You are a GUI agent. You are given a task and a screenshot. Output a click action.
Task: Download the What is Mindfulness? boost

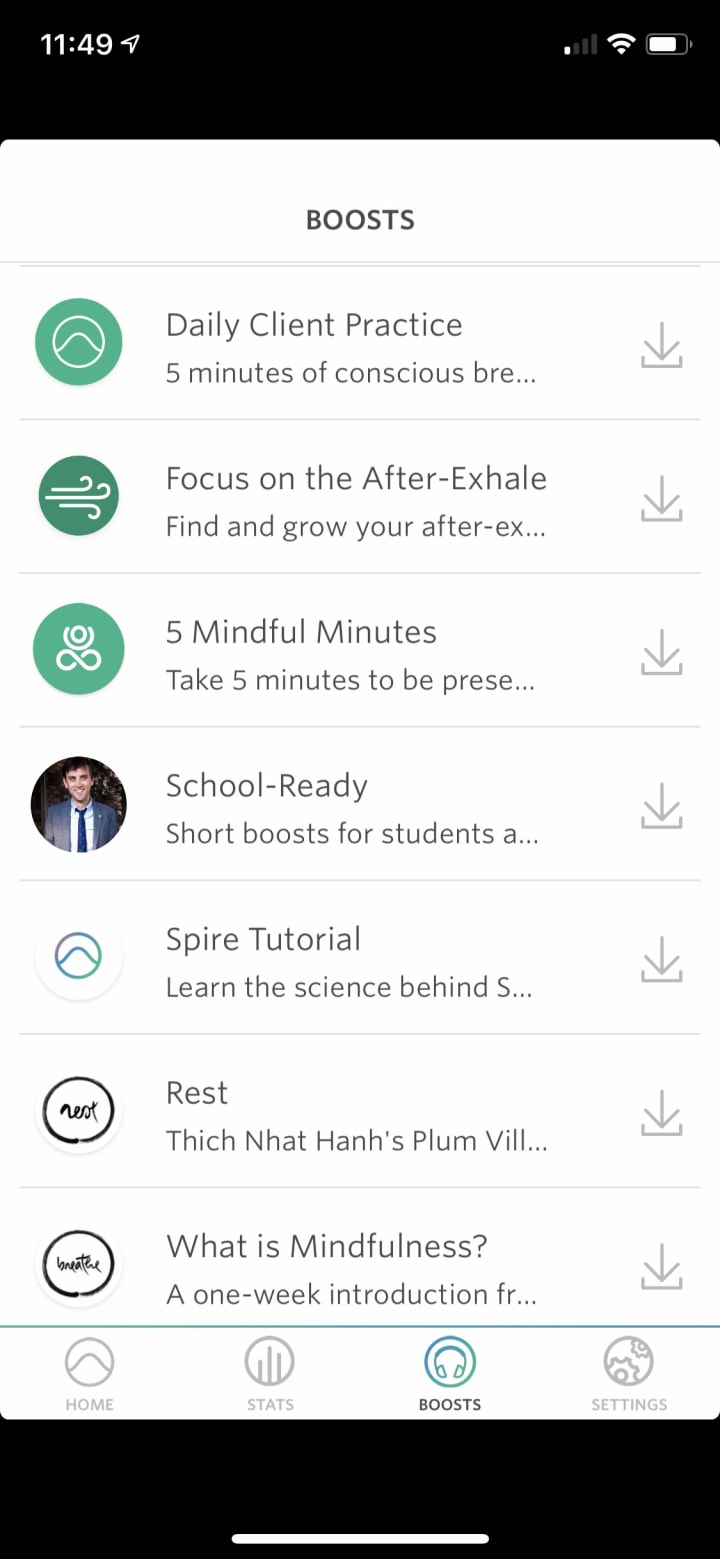click(661, 1266)
